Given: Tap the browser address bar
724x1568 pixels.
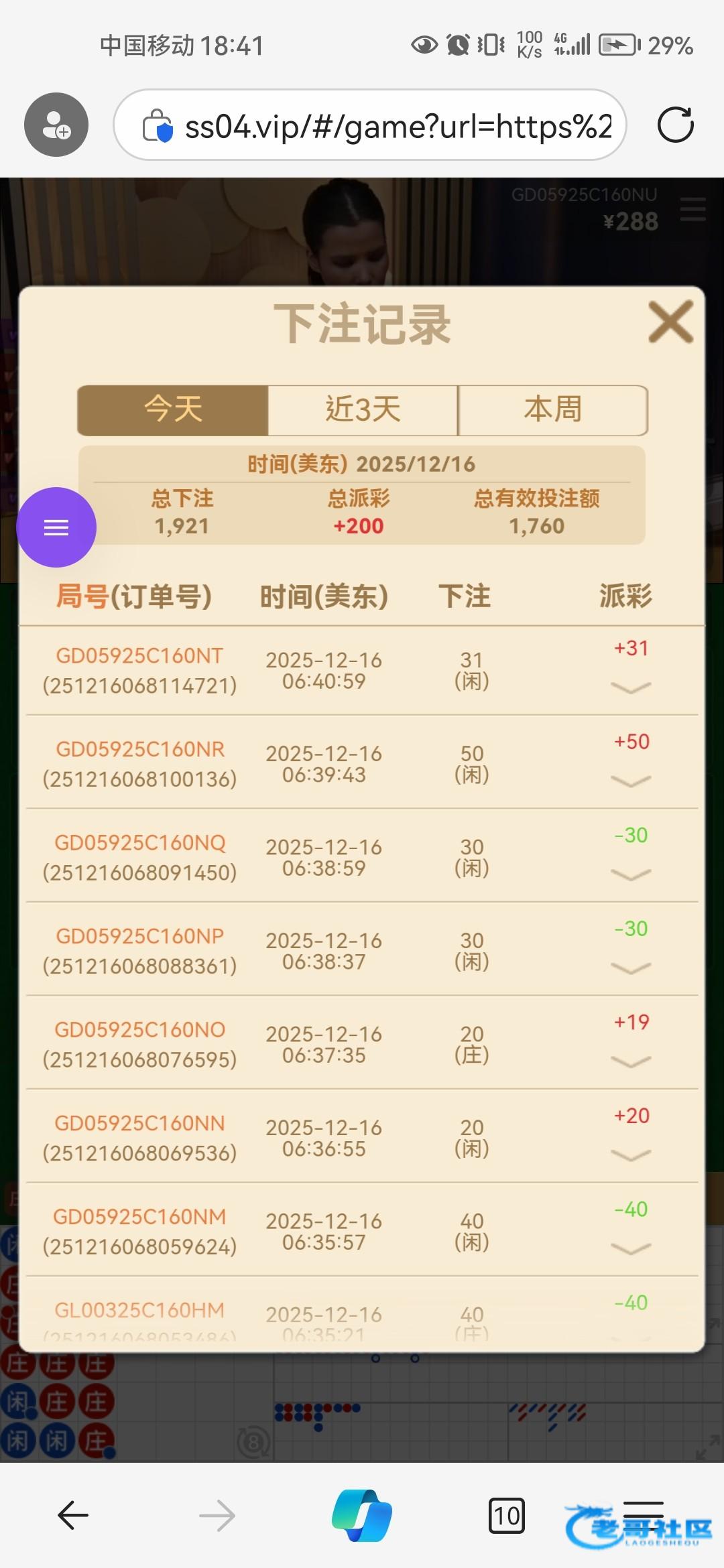Looking at the screenshot, I should click(x=389, y=125).
